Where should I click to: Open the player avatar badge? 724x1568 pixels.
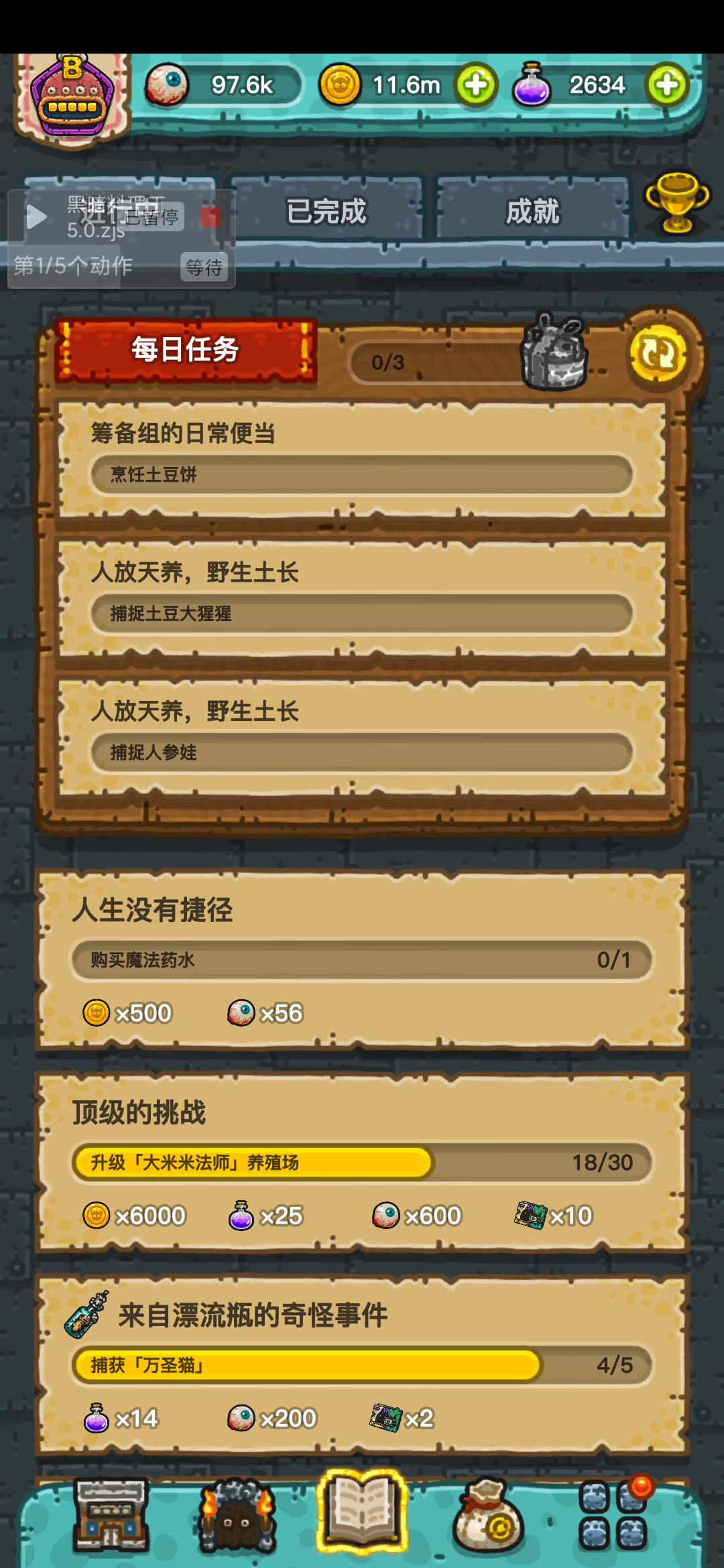click(x=72, y=97)
